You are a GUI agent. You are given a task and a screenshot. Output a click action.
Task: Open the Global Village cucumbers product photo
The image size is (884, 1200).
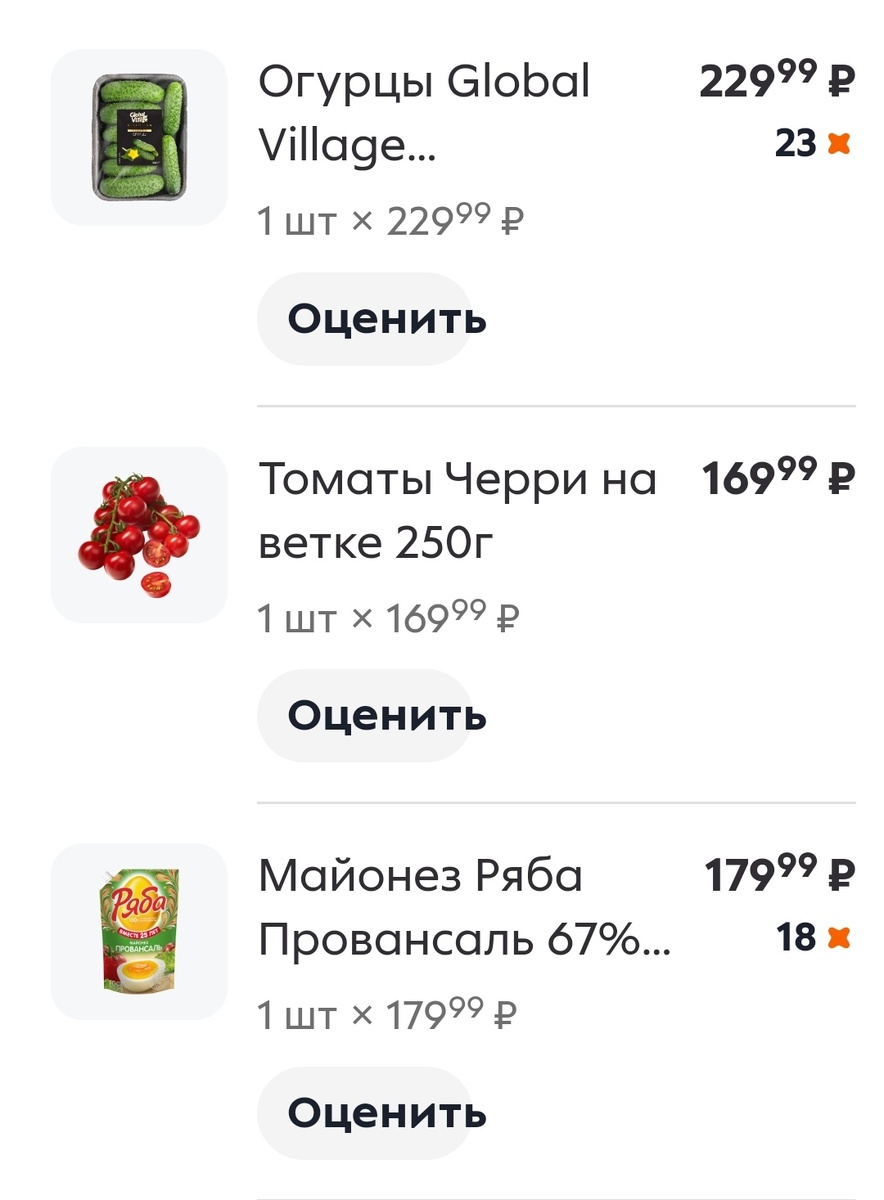pos(138,135)
